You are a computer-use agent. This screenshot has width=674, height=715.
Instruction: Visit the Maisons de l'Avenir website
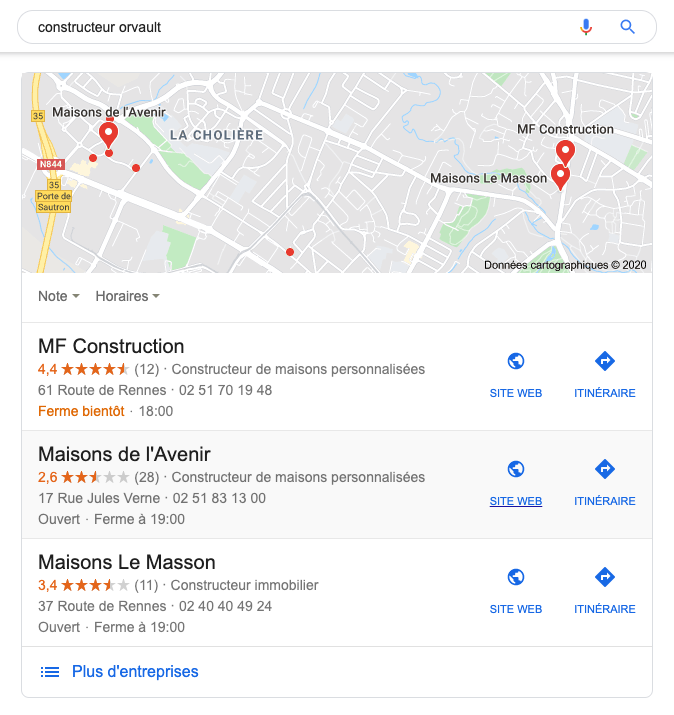click(516, 482)
